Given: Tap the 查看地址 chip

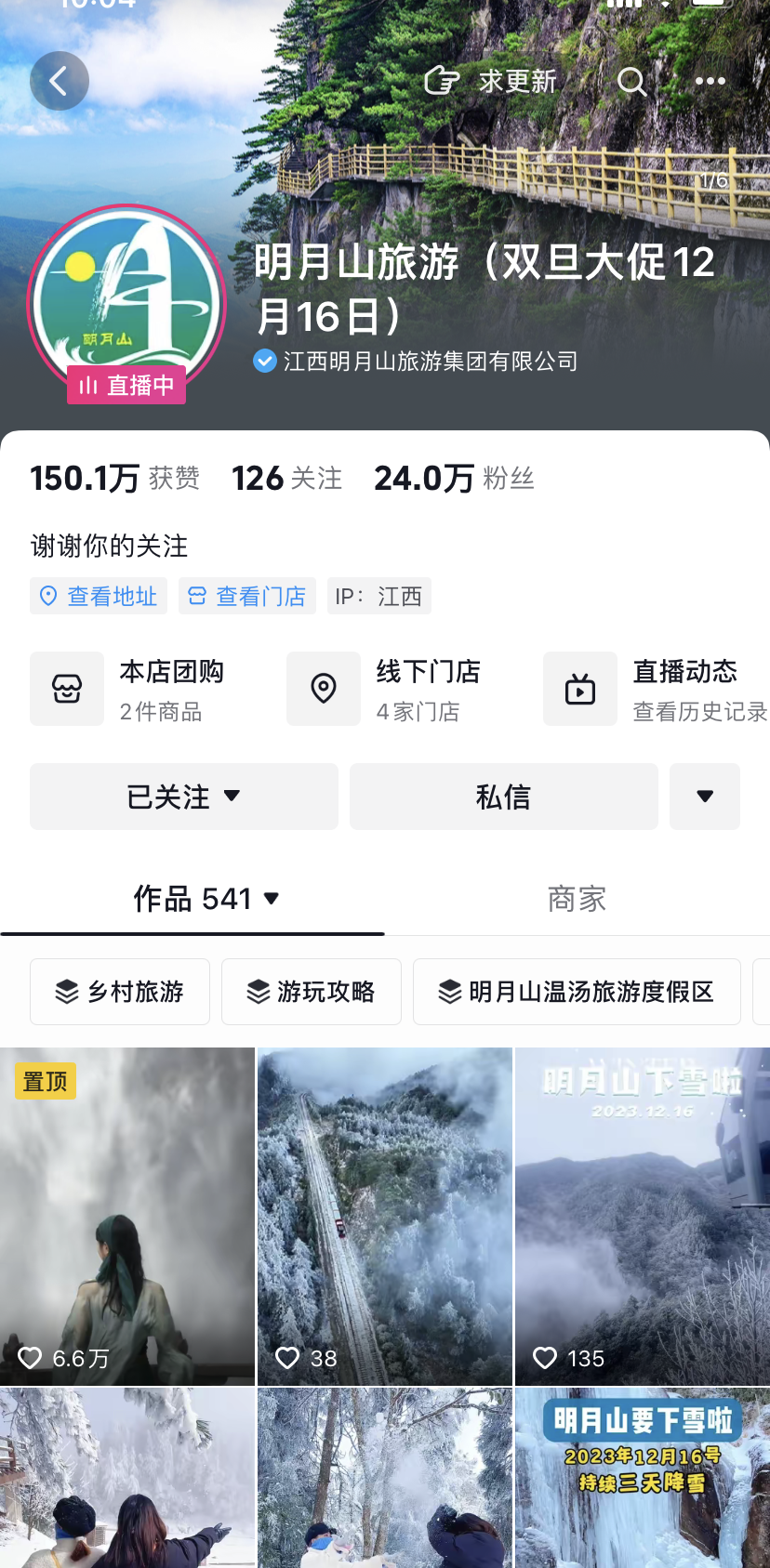Looking at the screenshot, I should 99,596.
